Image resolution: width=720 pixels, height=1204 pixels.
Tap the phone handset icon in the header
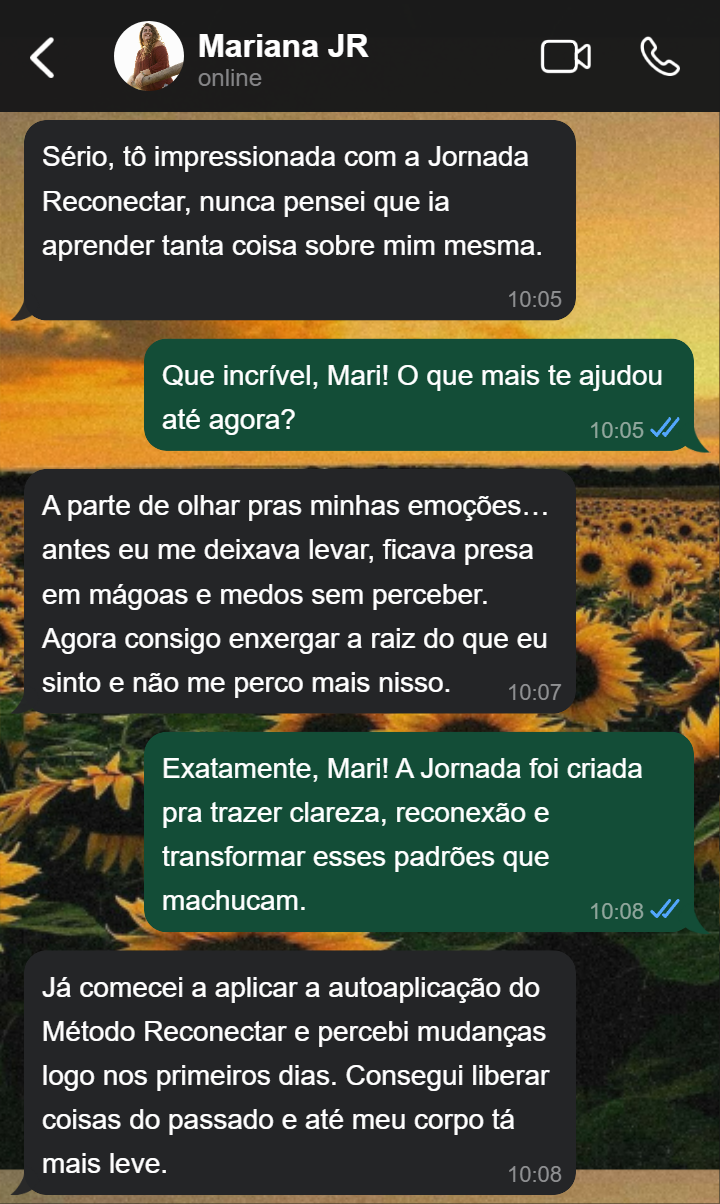tap(661, 57)
